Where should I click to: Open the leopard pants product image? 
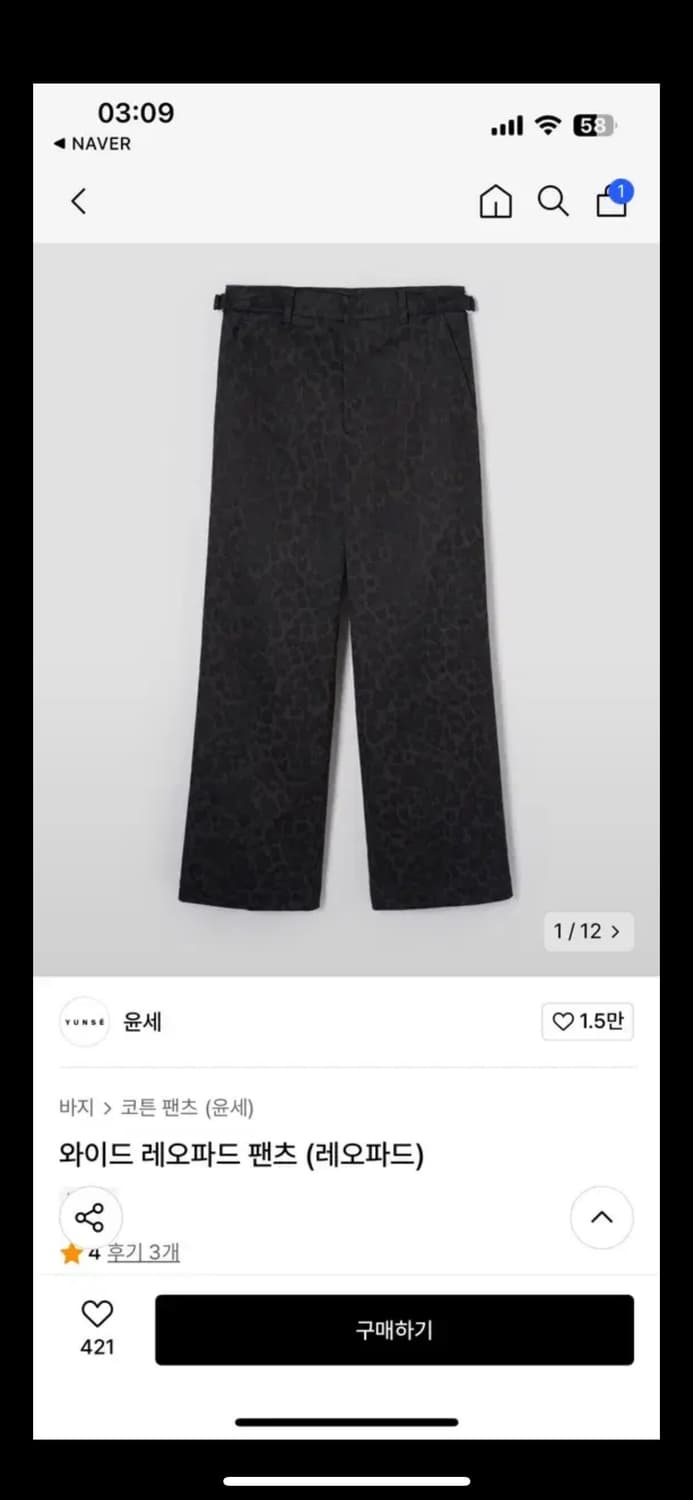click(346, 600)
